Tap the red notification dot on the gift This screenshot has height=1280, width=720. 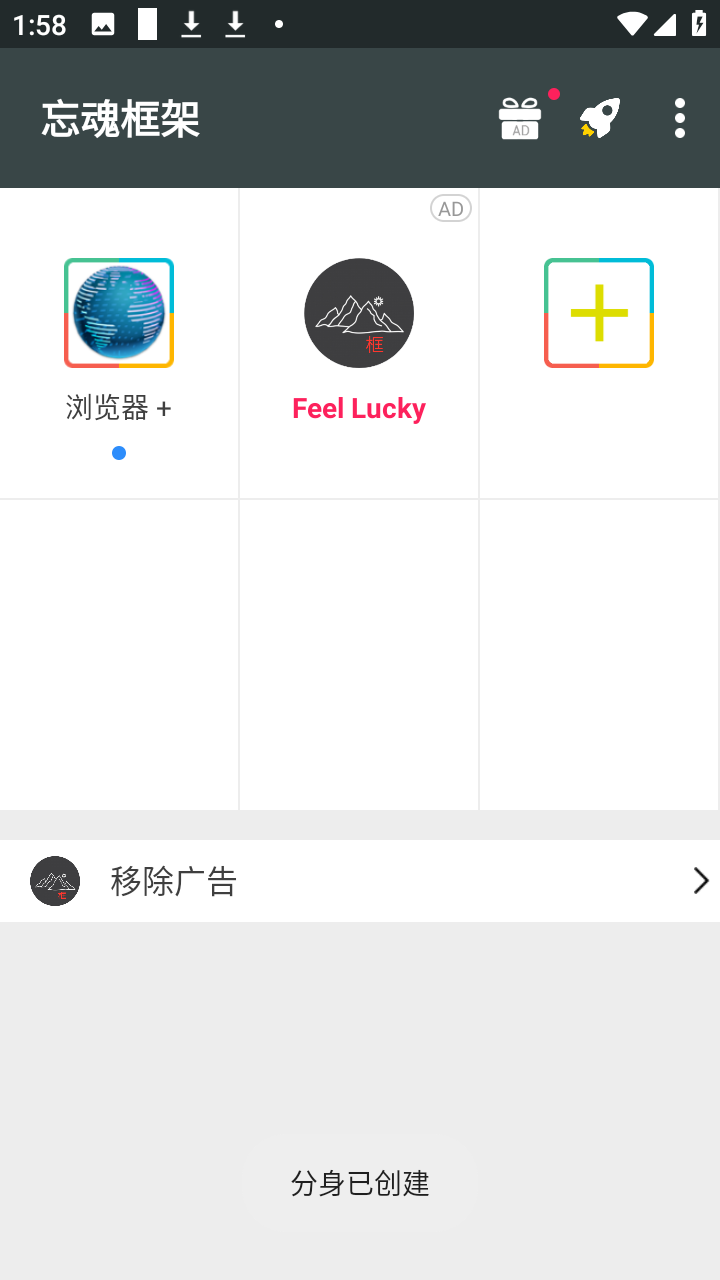[x=553, y=92]
